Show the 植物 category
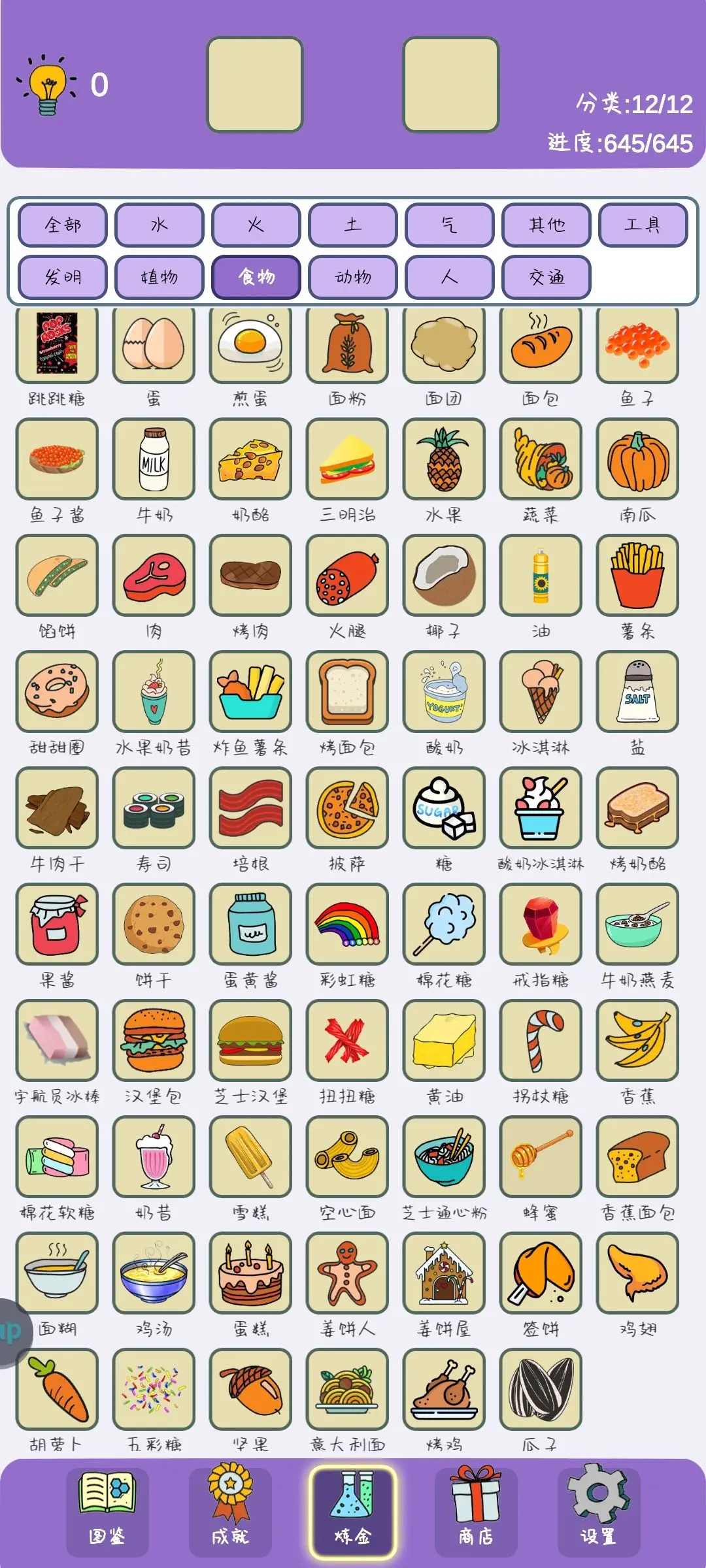 (x=160, y=277)
